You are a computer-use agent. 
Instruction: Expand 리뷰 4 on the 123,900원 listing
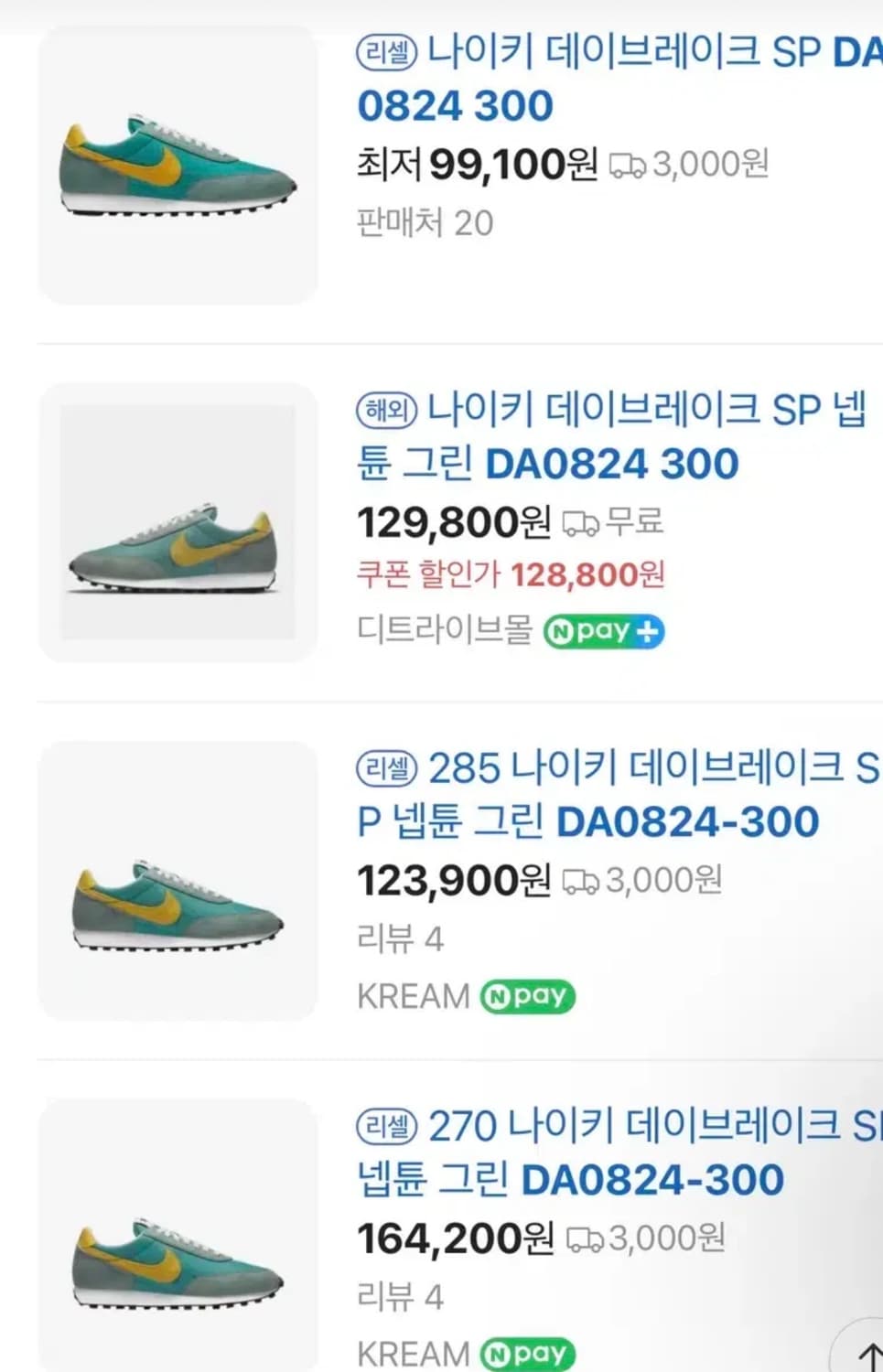[x=400, y=938]
